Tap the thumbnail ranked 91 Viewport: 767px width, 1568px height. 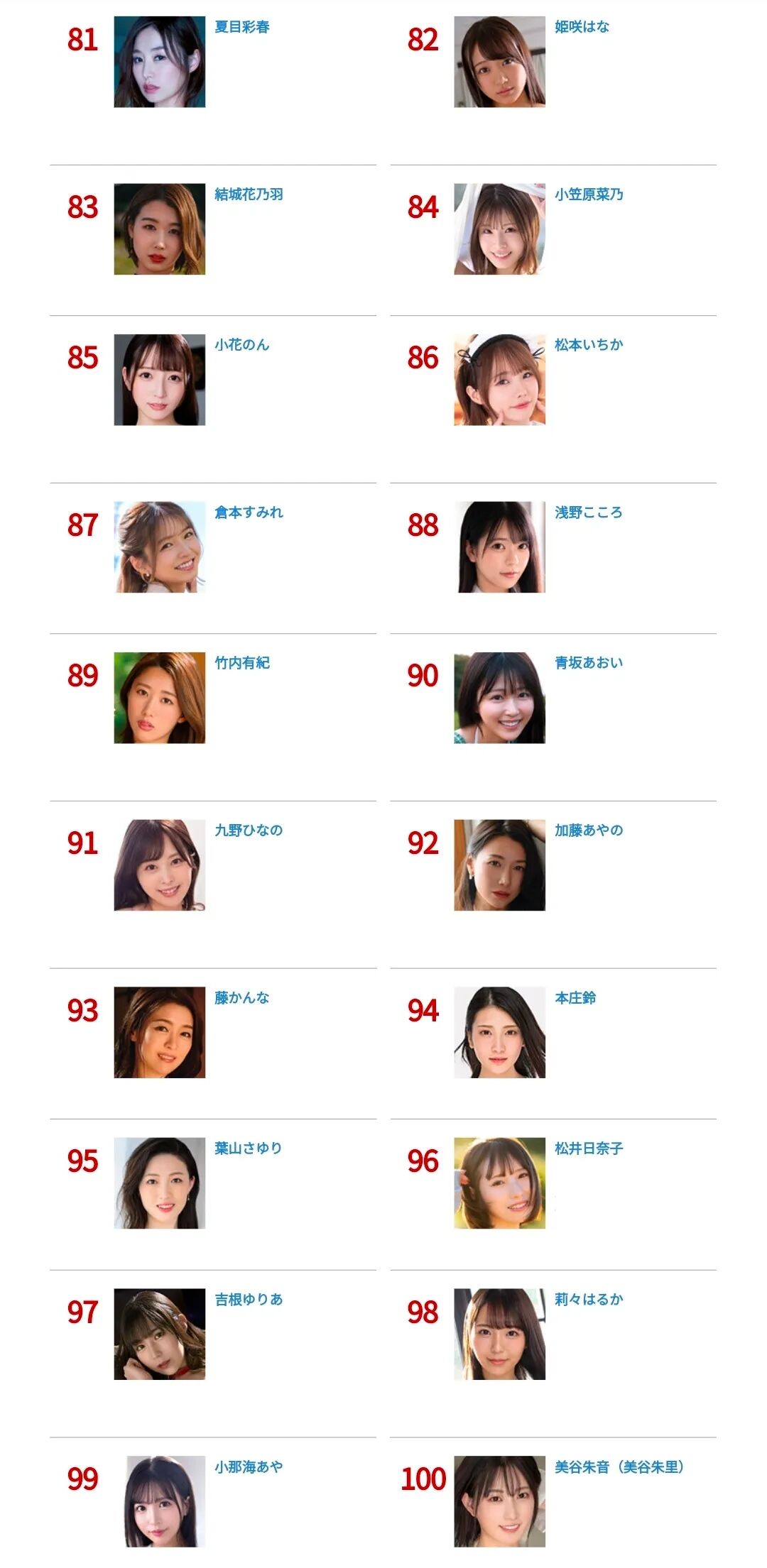160,865
